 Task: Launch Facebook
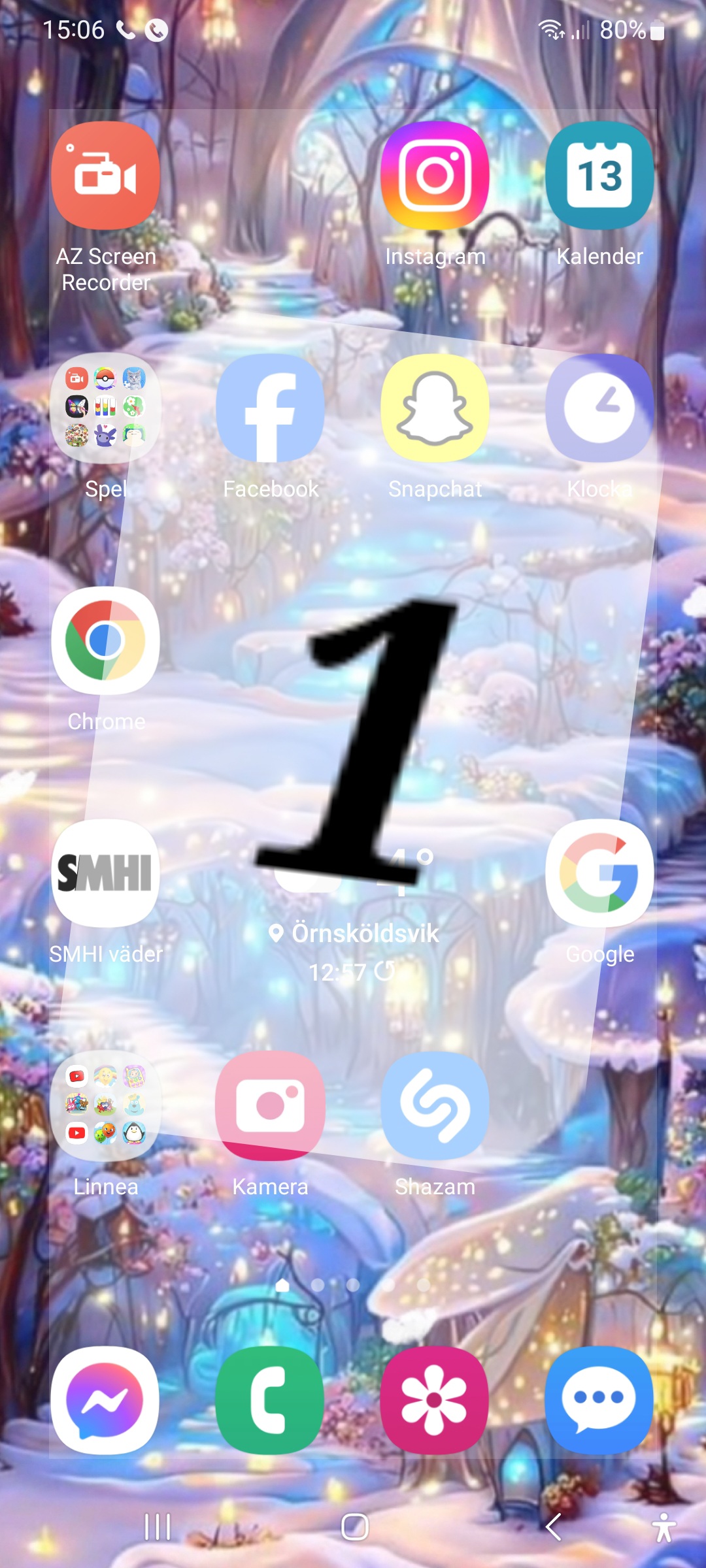point(270,408)
